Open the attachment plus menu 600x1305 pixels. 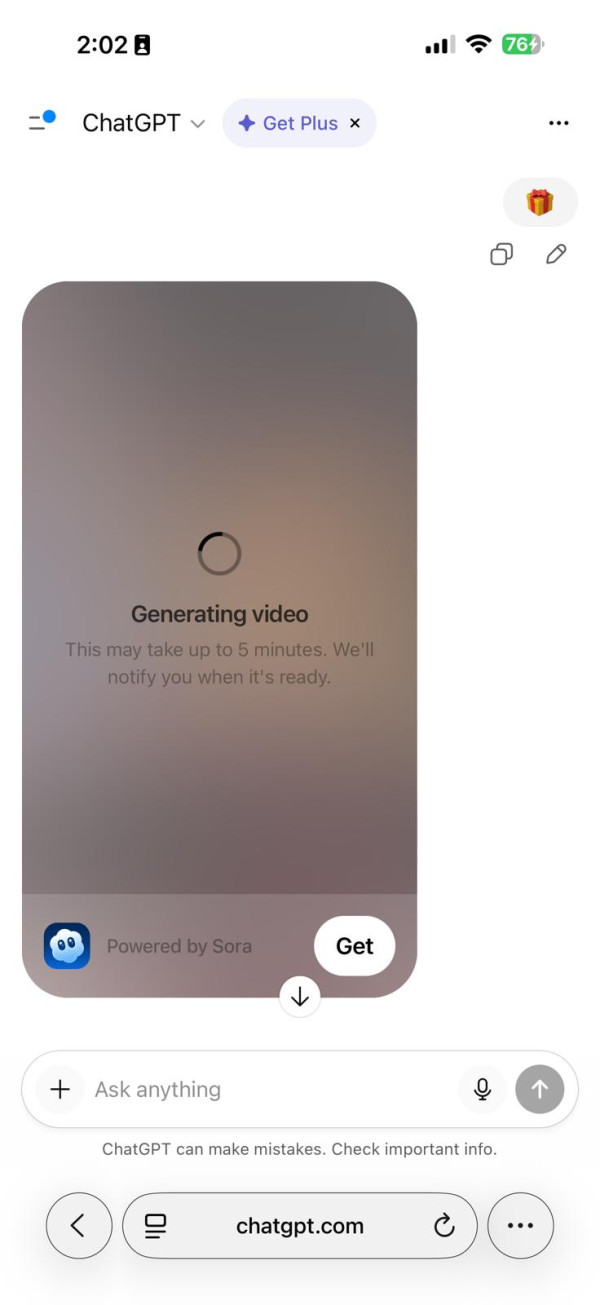click(60, 1089)
